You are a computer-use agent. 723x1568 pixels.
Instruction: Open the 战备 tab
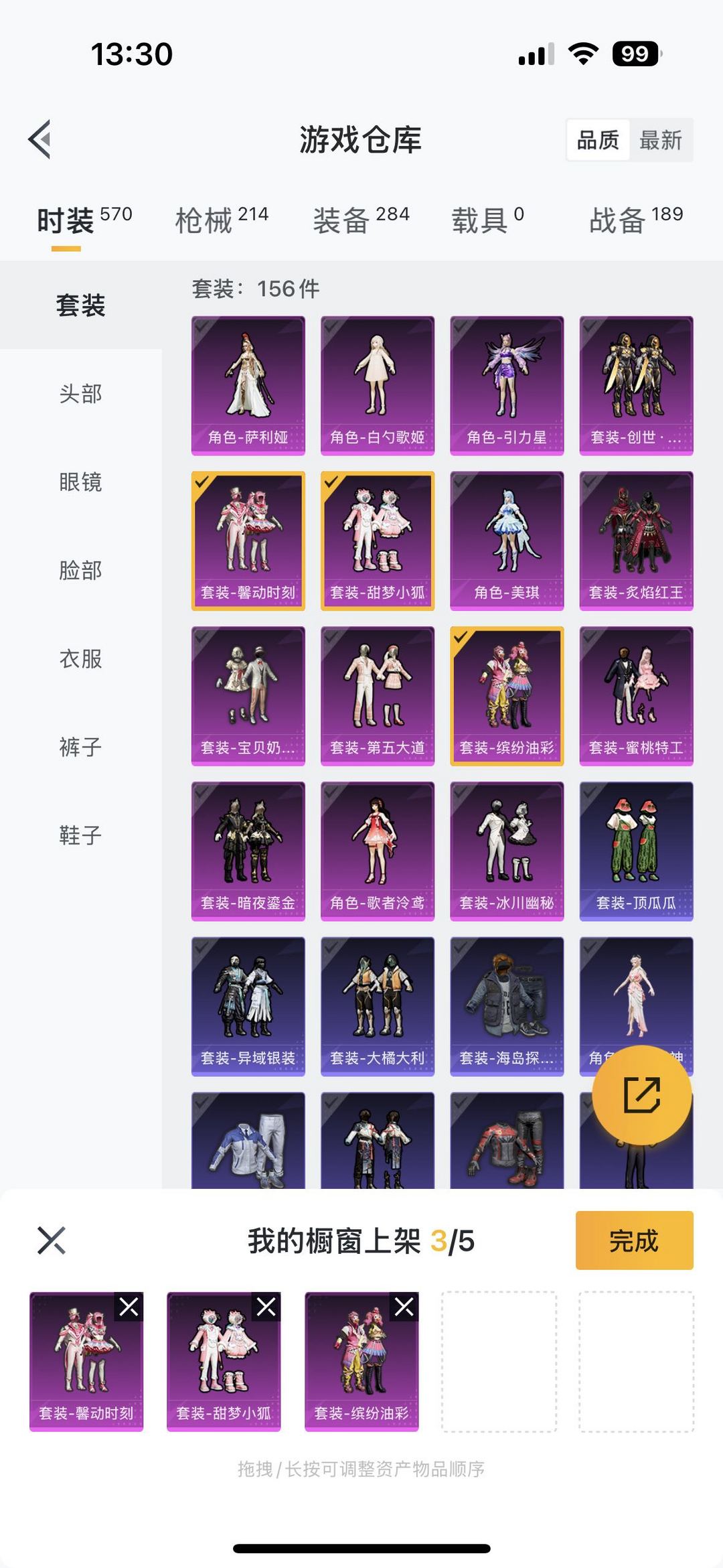pos(636,220)
